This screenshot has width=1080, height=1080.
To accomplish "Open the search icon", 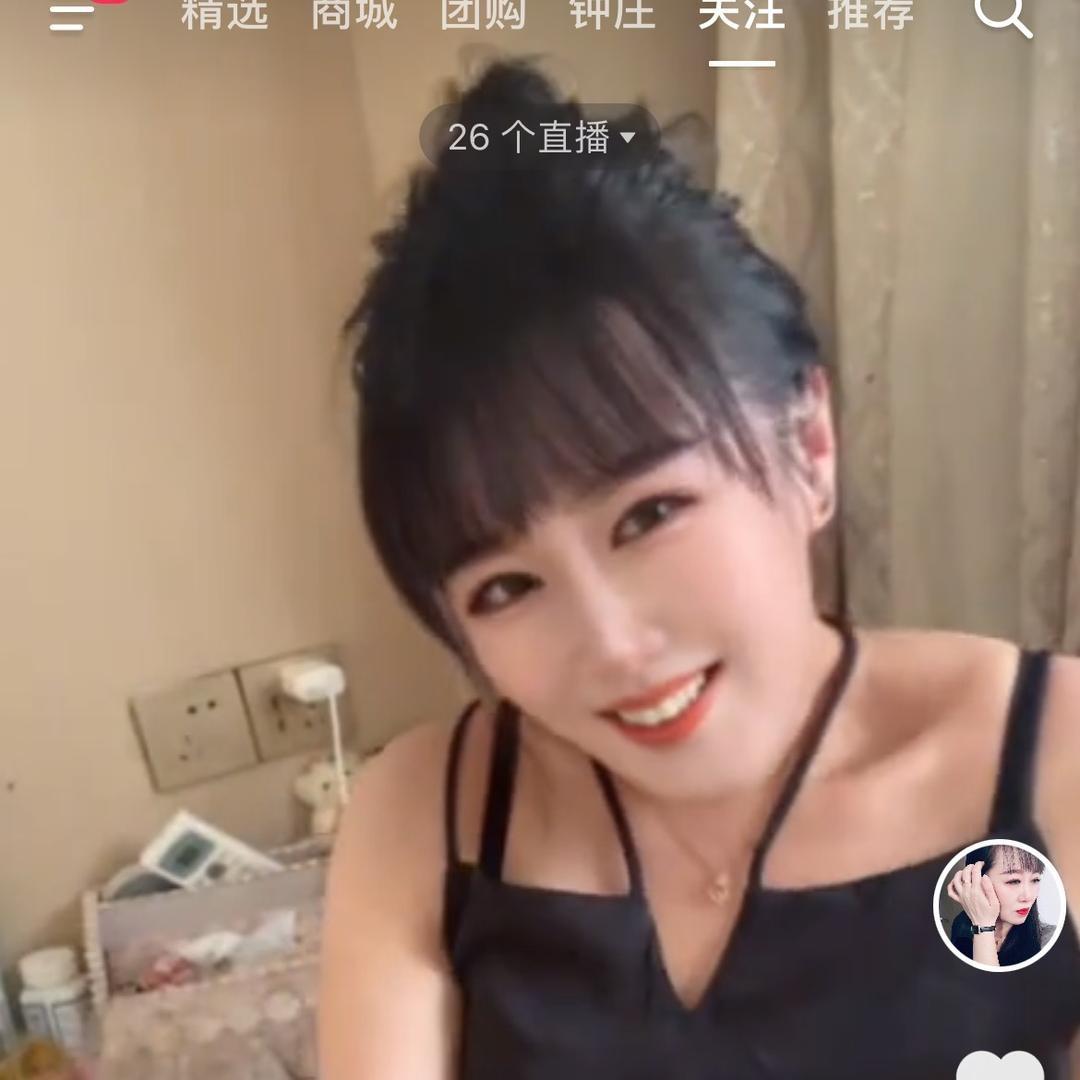I will 1002,15.
